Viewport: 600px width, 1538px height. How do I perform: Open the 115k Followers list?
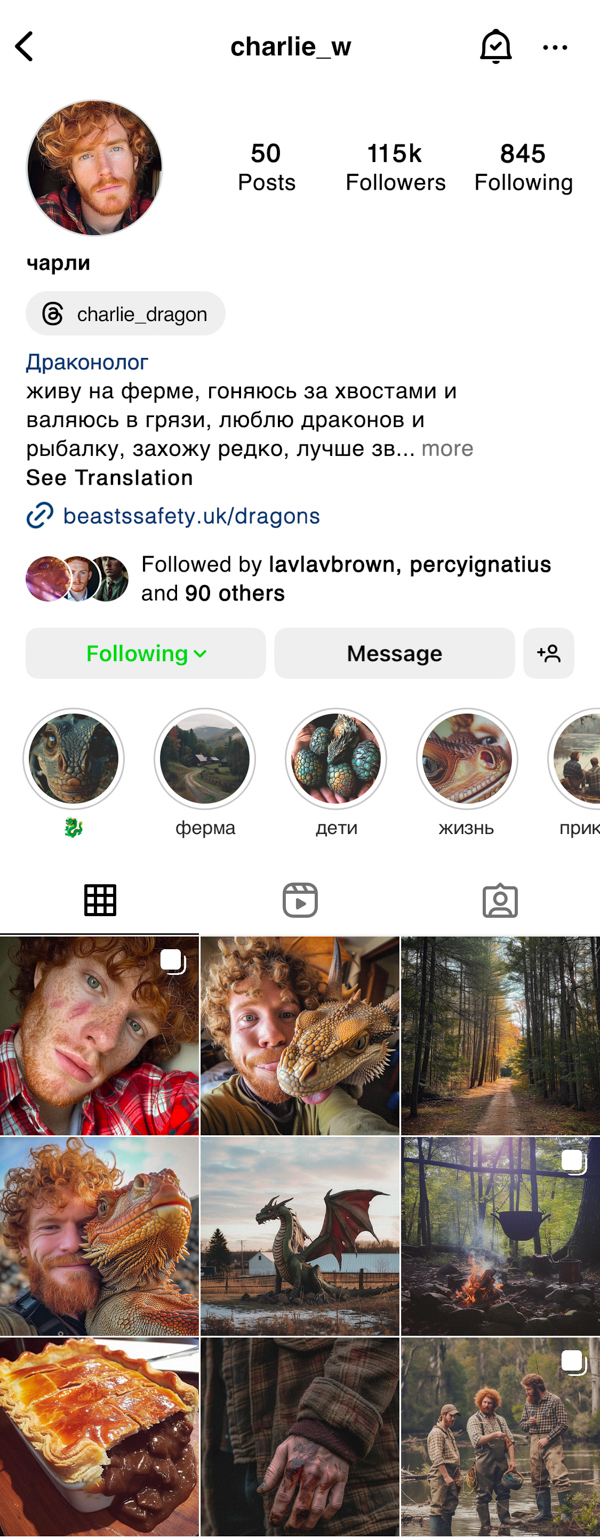(395, 167)
